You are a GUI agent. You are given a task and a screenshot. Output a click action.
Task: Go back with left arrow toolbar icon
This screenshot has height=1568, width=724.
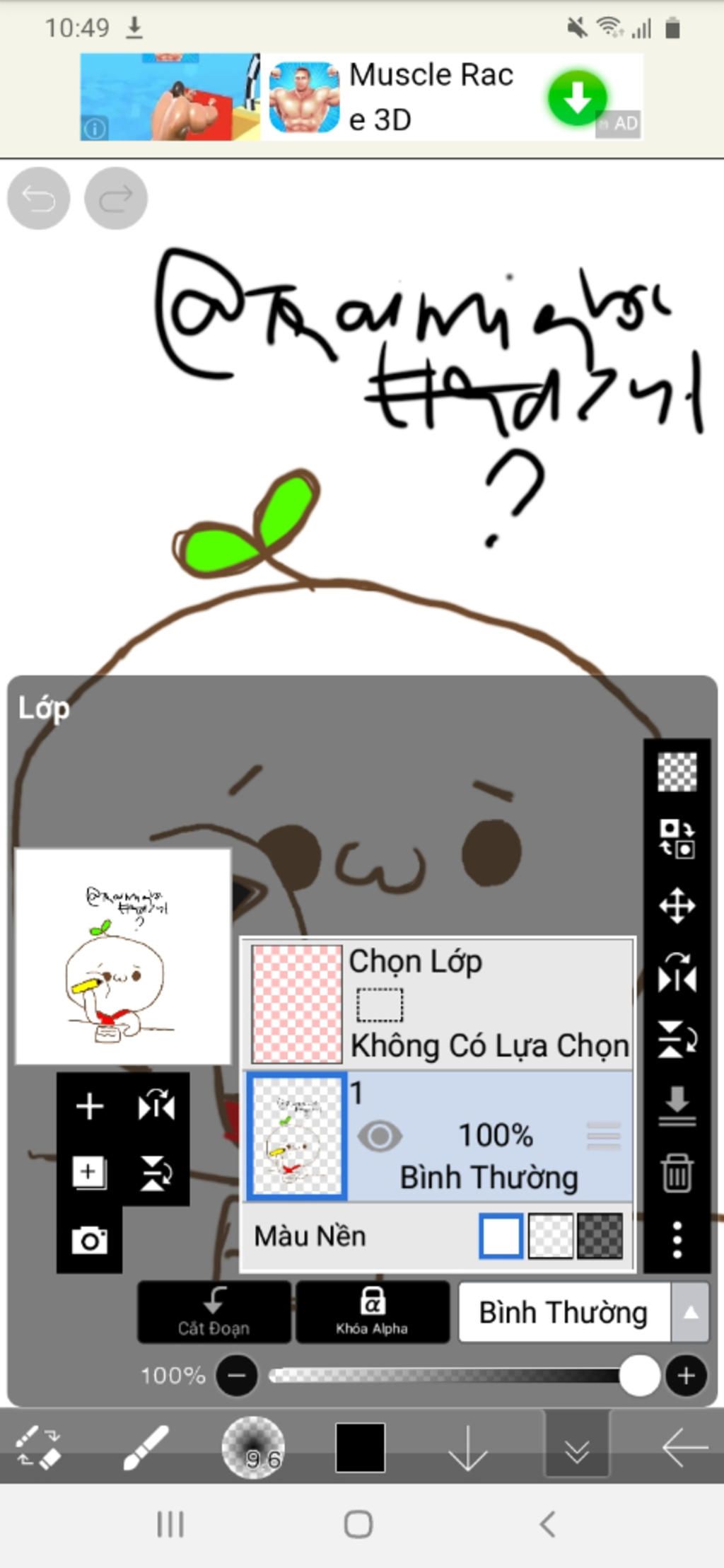(x=684, y=1447)
